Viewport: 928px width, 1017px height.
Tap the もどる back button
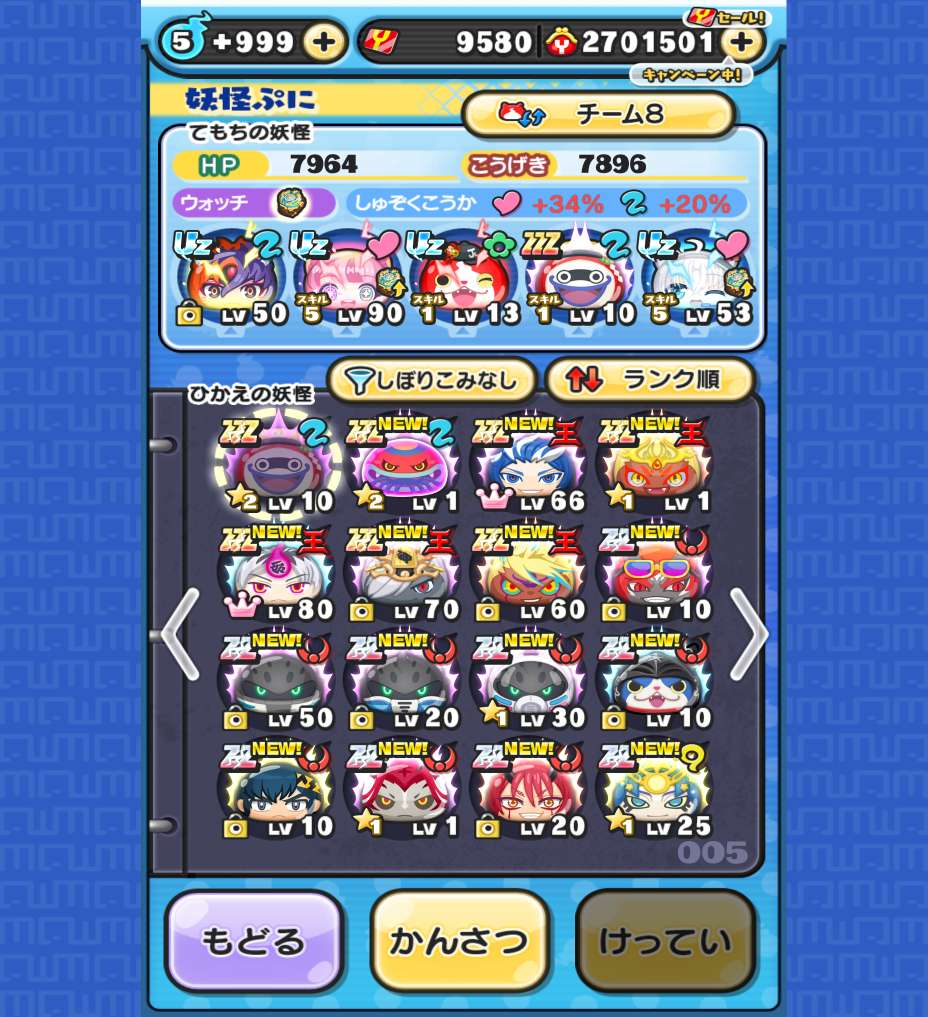tap(253, 941)
